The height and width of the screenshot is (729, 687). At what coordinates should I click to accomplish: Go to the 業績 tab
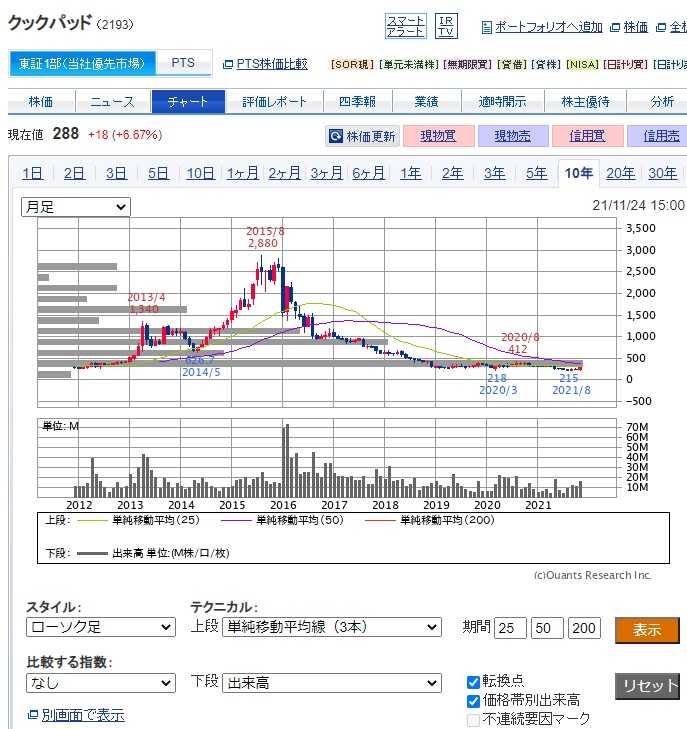coord(427,102)
